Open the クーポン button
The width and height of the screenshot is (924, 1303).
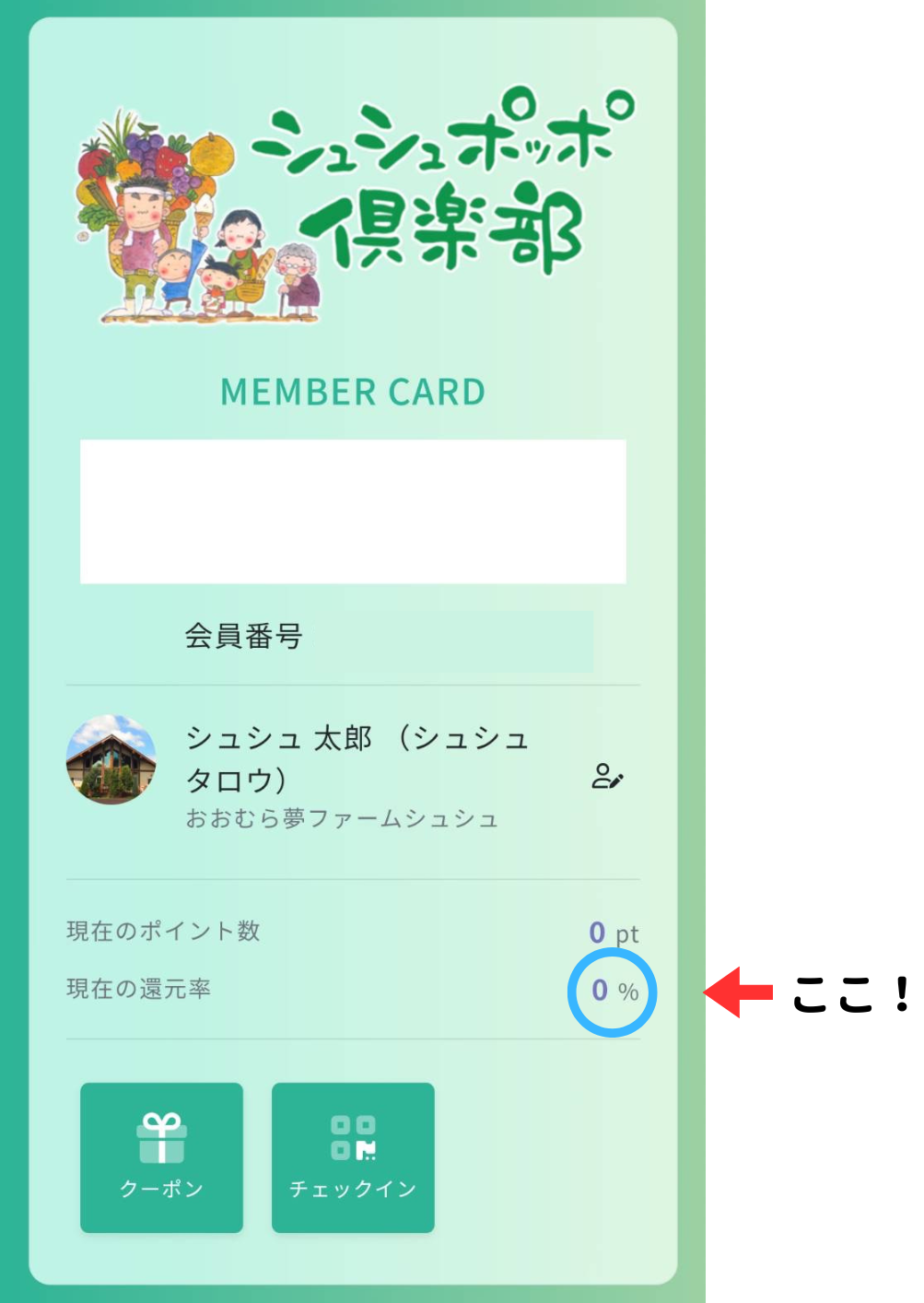(161, 1156)
